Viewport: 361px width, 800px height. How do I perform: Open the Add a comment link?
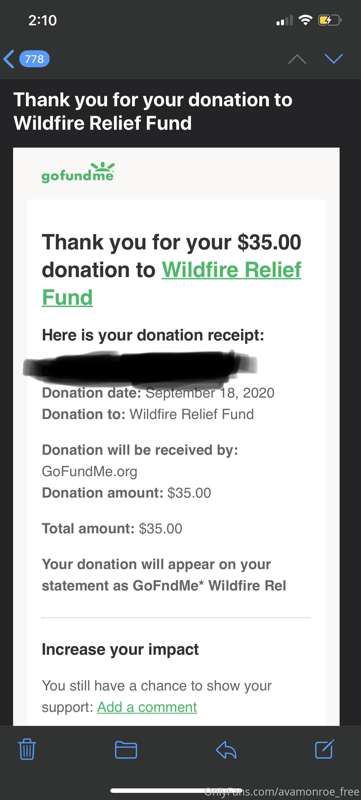[147, 707]
